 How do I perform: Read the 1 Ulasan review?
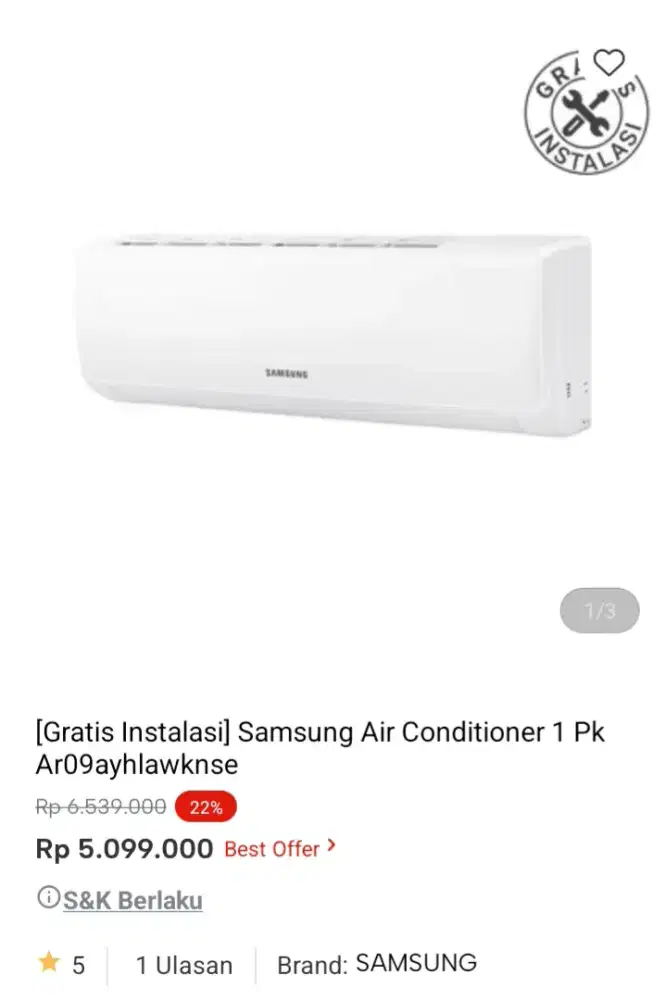pos(184,965)
